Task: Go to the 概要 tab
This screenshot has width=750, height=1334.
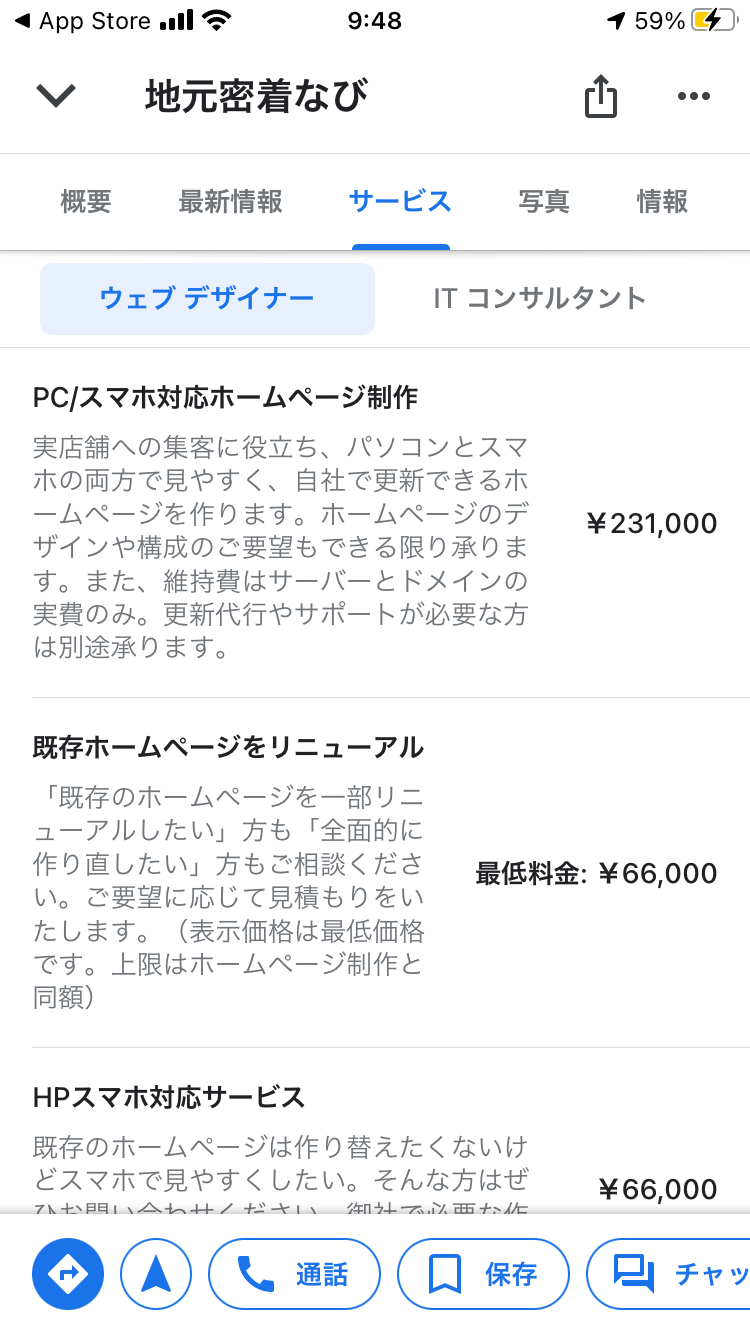Action: pos(85,202)
